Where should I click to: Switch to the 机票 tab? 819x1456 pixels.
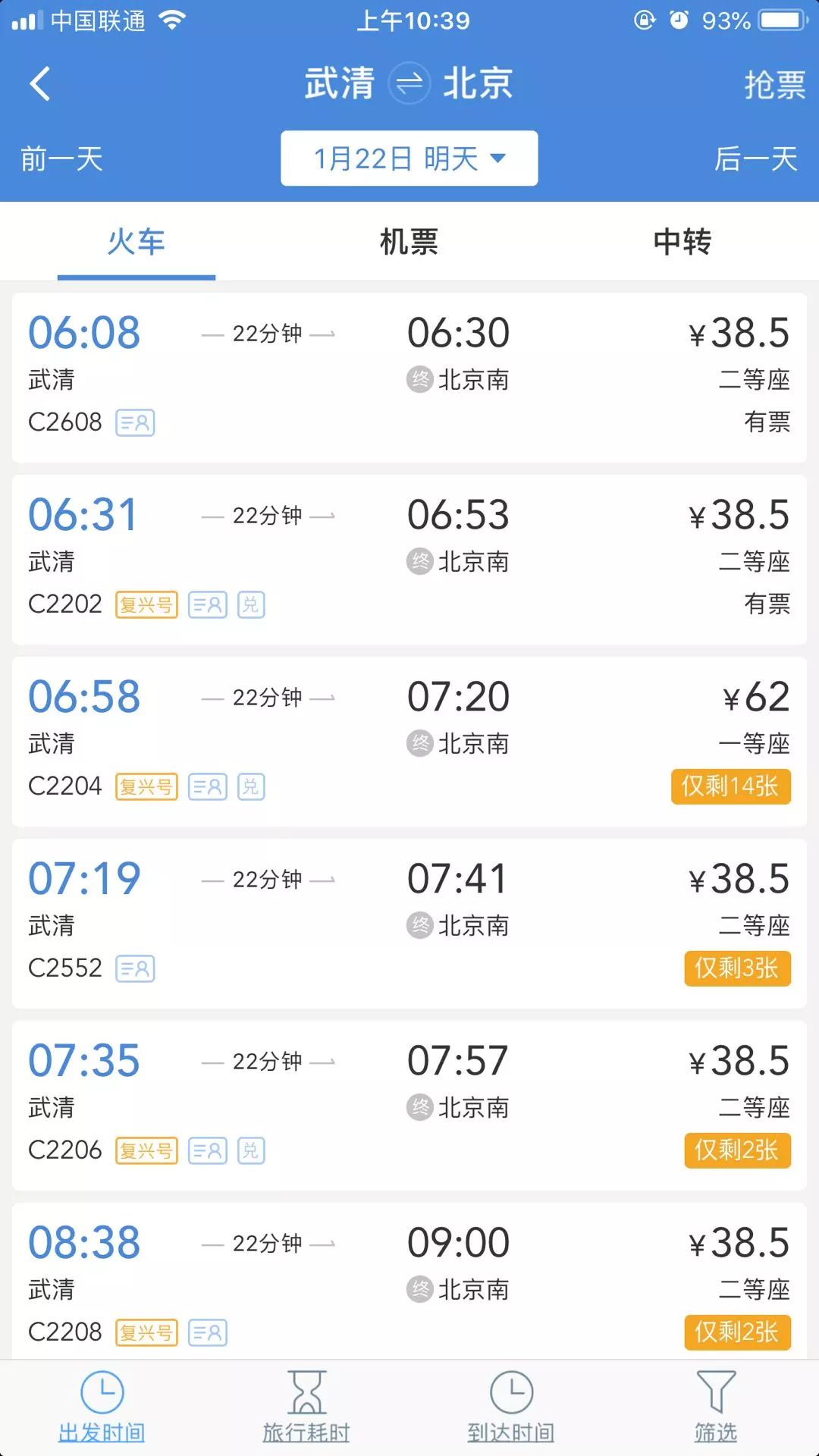[409, 243]
